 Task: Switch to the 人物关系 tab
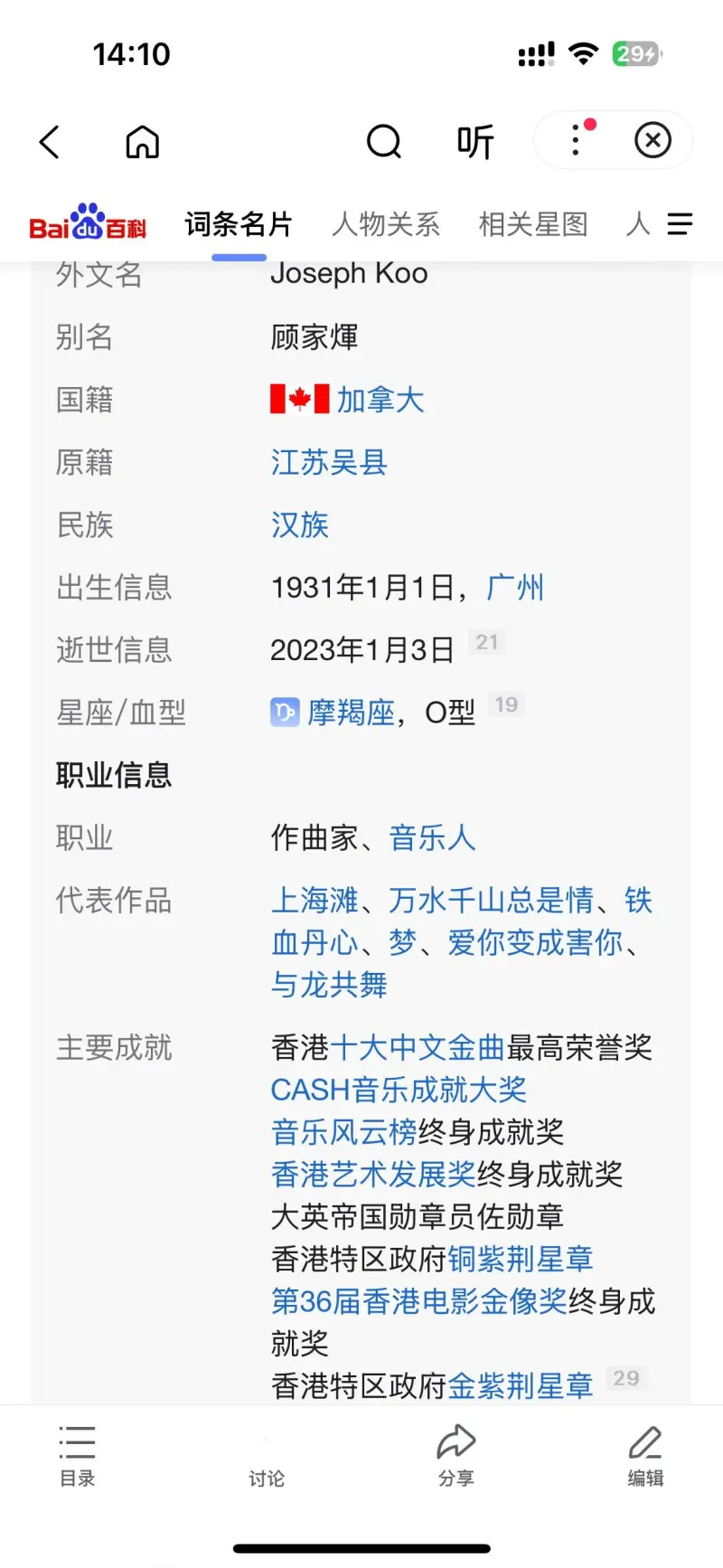pos(386,224)
